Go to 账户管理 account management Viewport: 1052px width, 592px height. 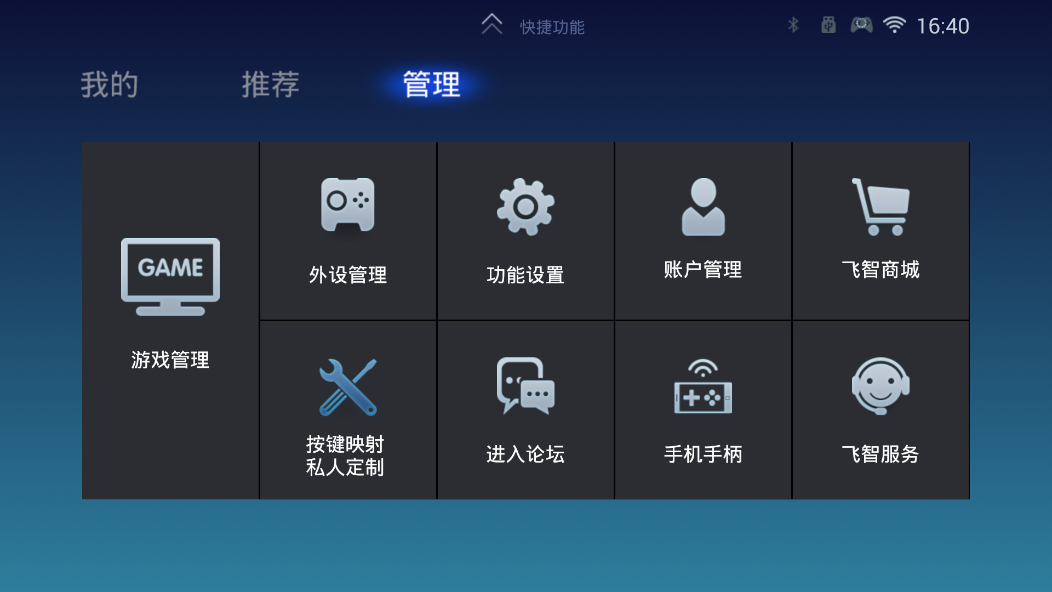coord(703,231)
